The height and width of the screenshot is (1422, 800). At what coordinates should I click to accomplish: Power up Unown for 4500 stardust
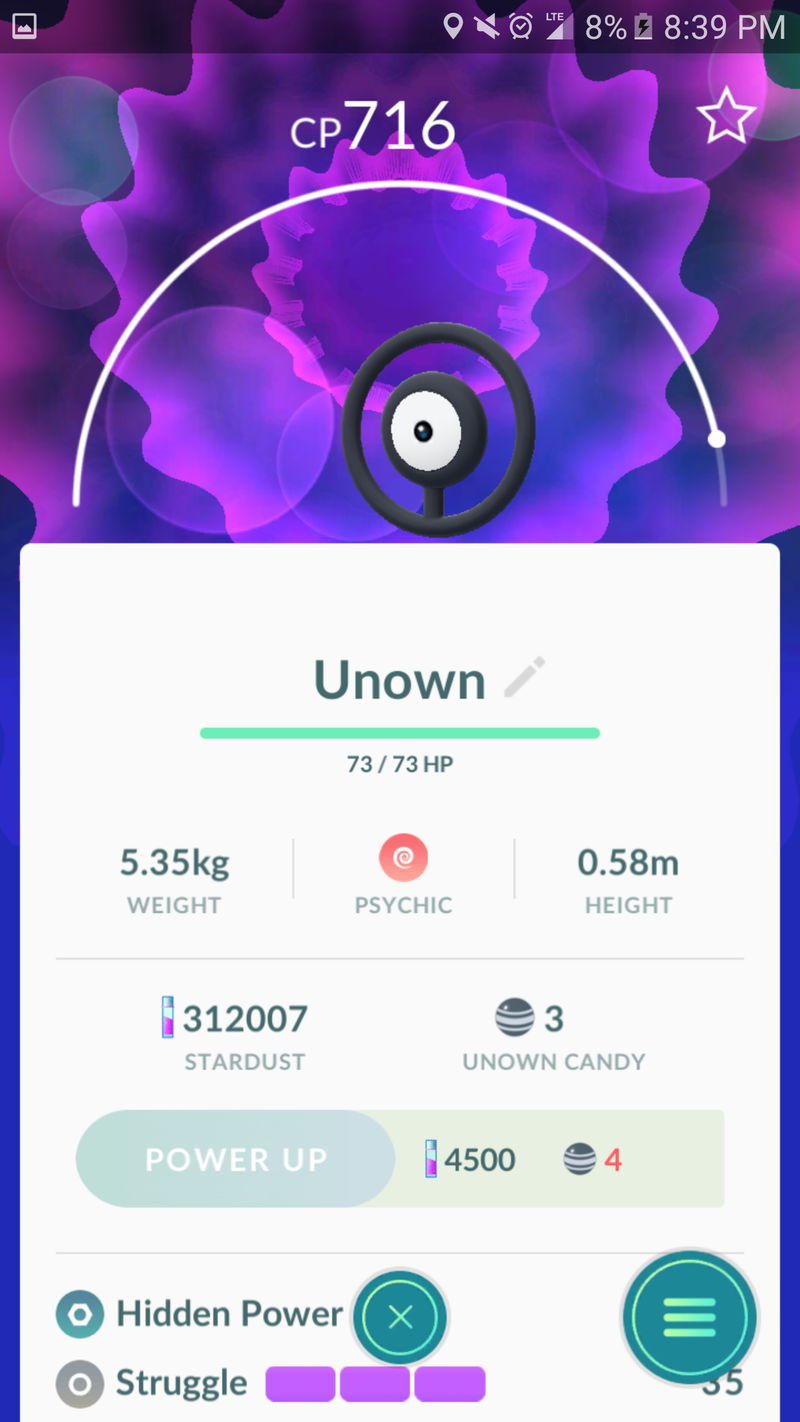[236, 1159]
